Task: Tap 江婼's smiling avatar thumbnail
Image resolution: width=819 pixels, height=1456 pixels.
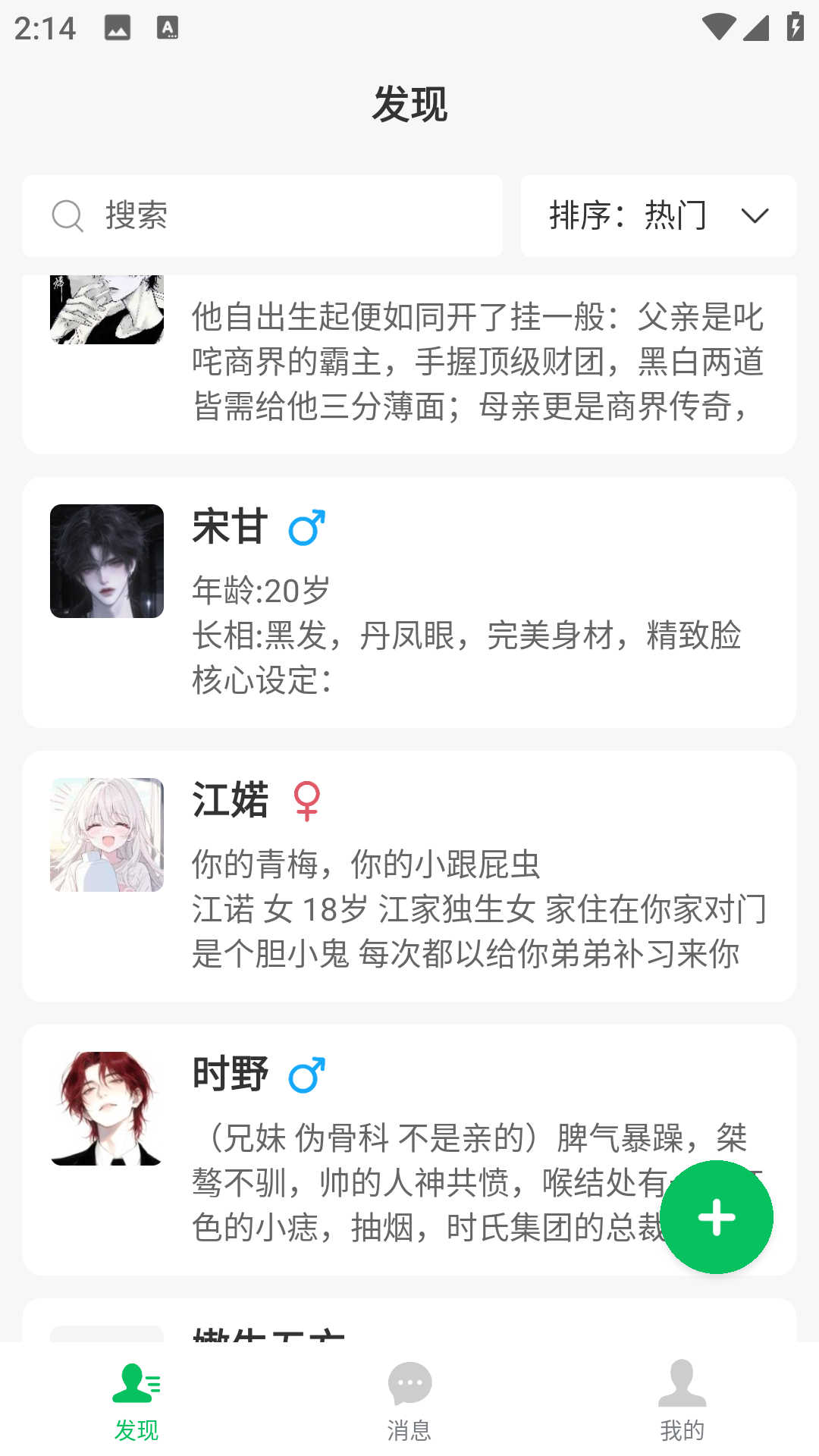Action: pyautogui.click(x=106, y=834)
